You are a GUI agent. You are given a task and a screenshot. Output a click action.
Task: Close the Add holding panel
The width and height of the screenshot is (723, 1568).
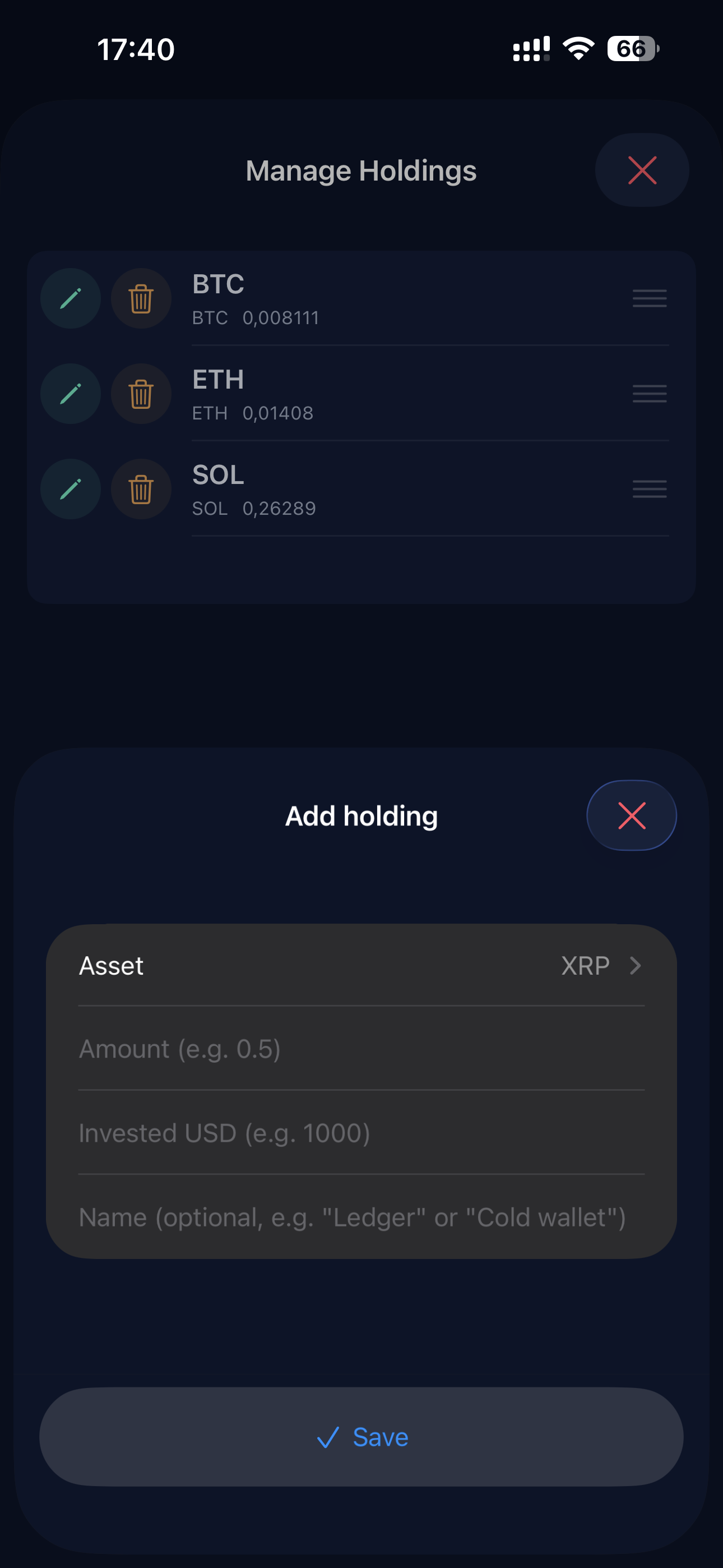(631, 815)
